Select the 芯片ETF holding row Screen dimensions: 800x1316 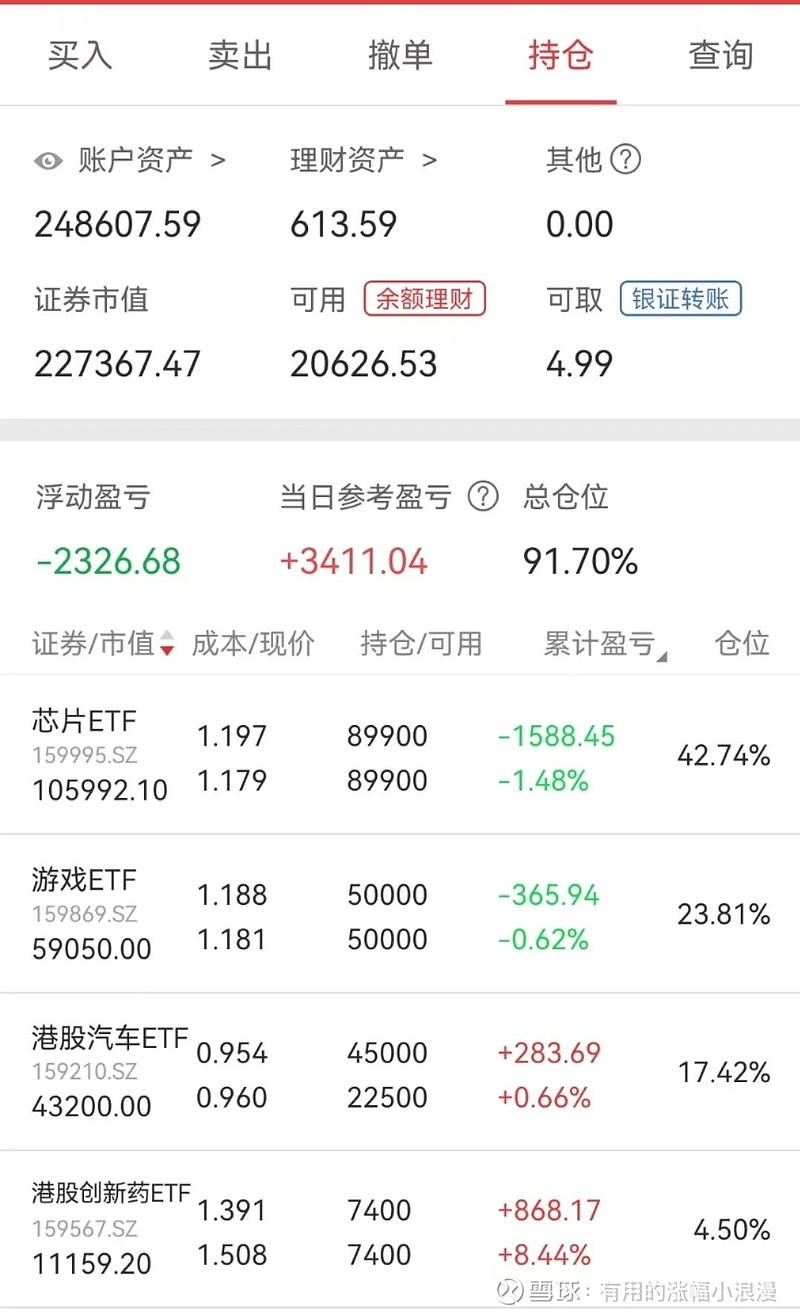click(400, 755)
